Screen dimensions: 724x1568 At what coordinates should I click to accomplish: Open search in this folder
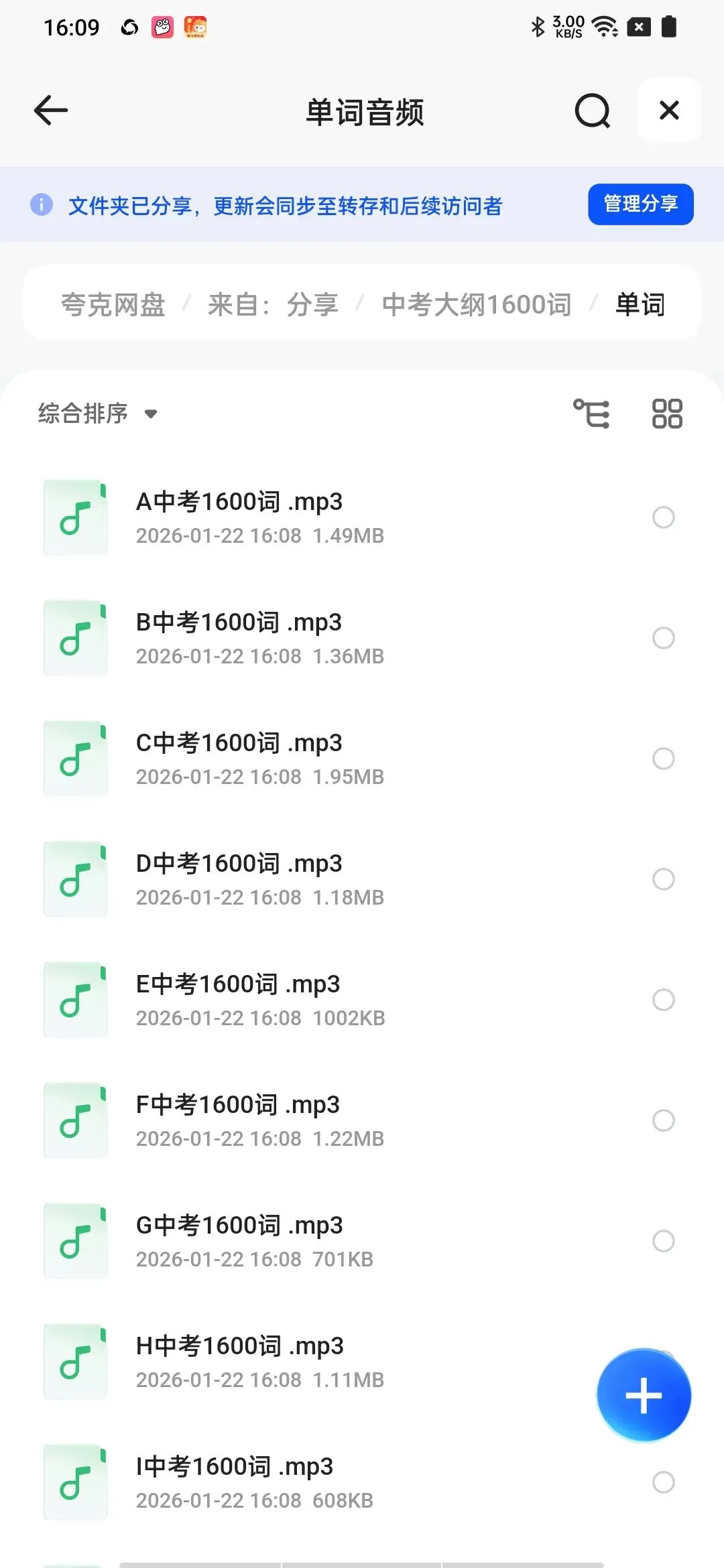point(593,111)
